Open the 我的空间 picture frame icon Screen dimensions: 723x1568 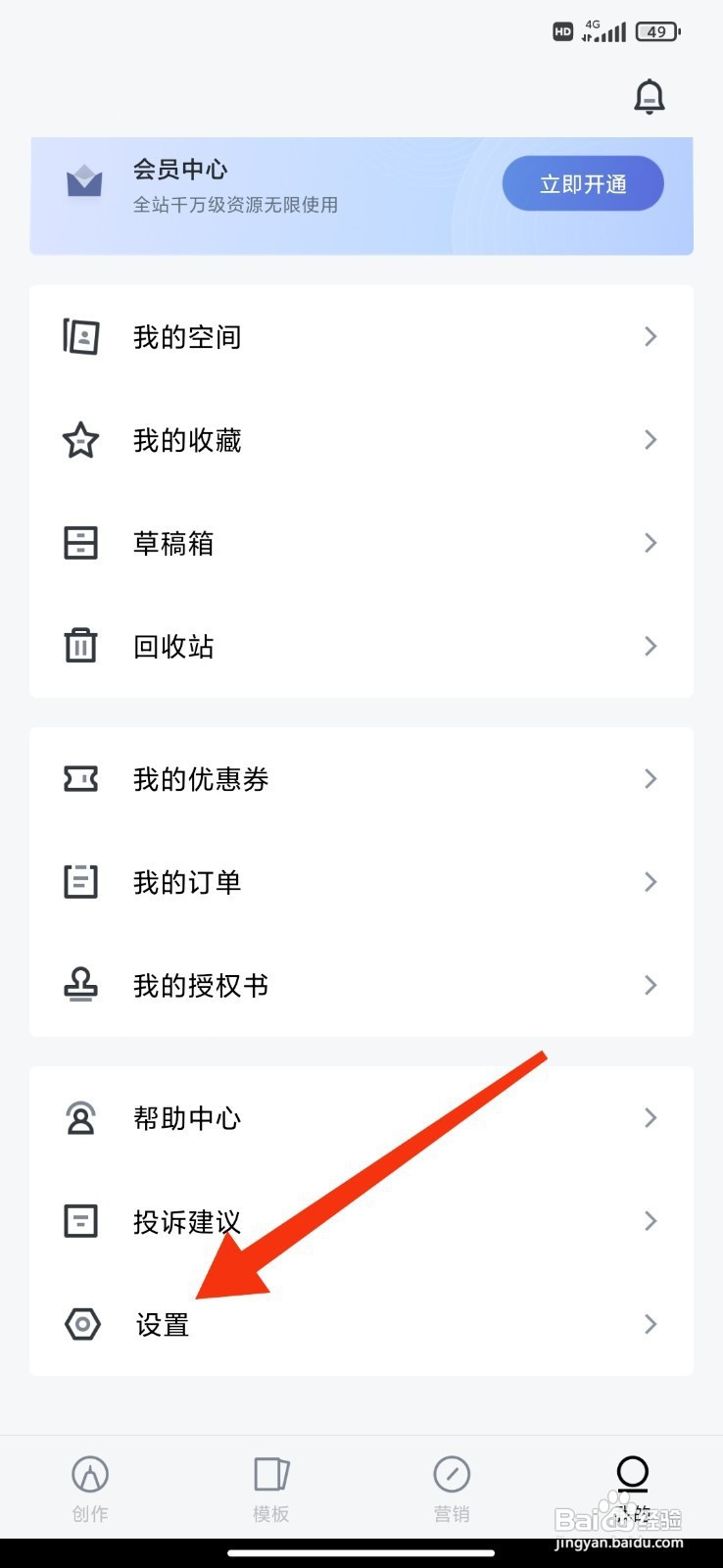[x=81, y=336]
